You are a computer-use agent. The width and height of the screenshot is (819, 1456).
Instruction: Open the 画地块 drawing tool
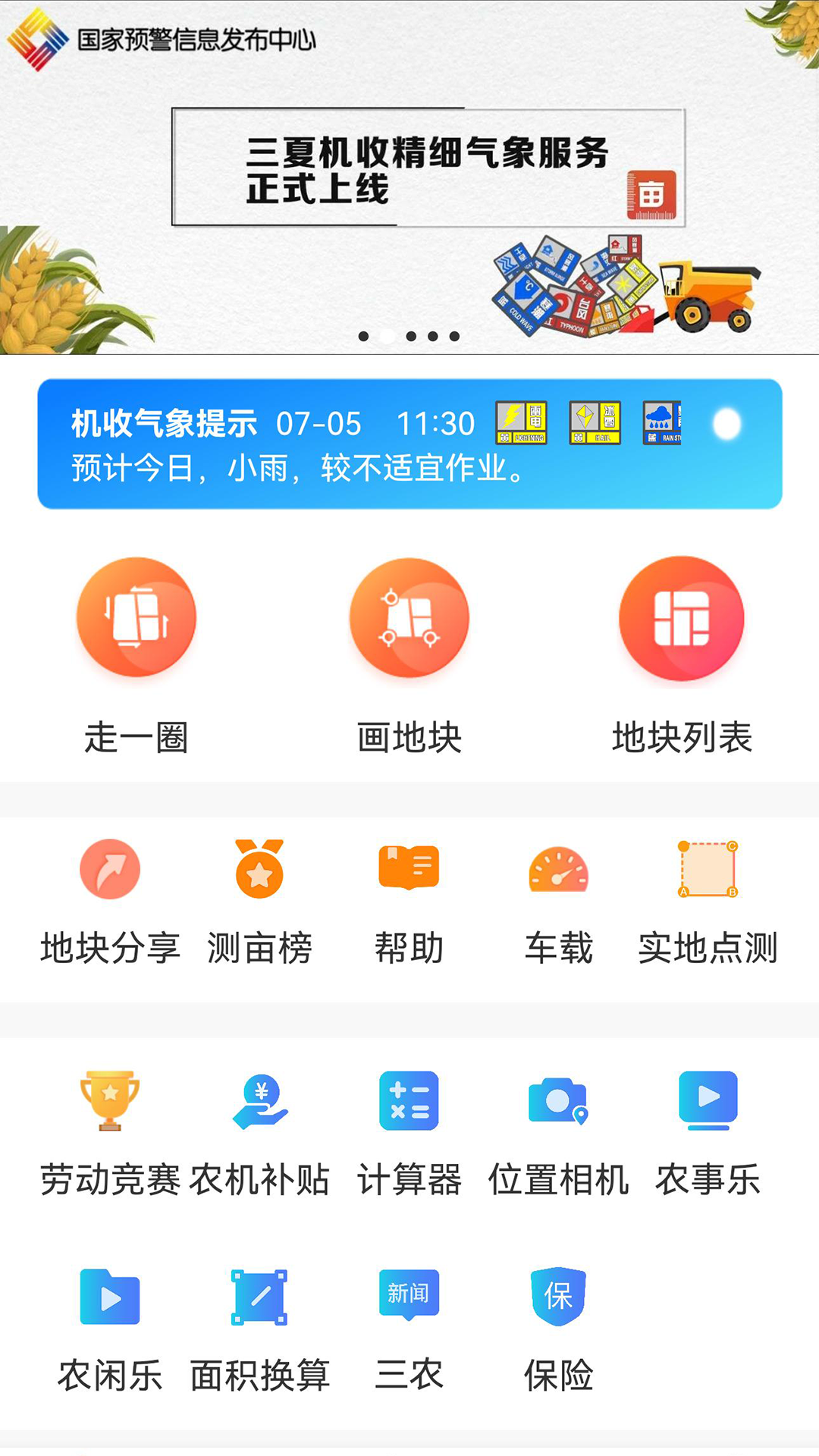409,618
